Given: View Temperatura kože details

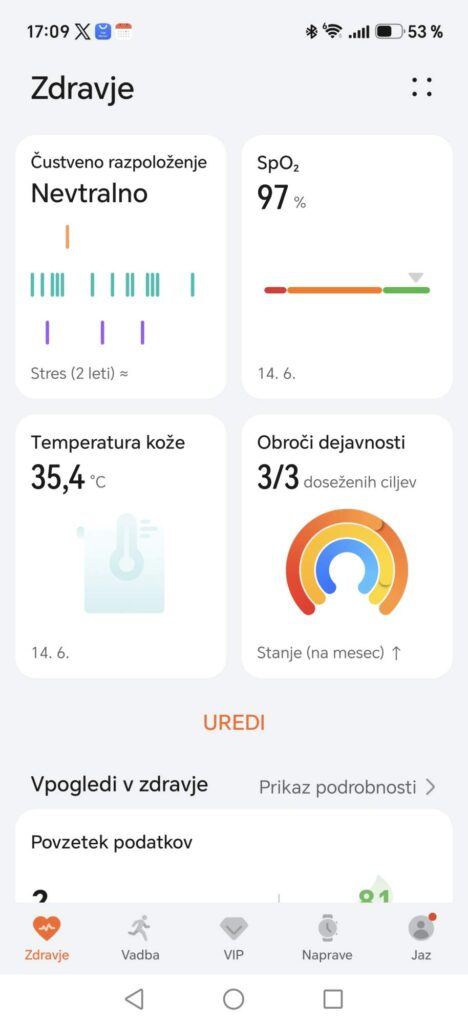Looking at the screenshot, I should (121, 546).
